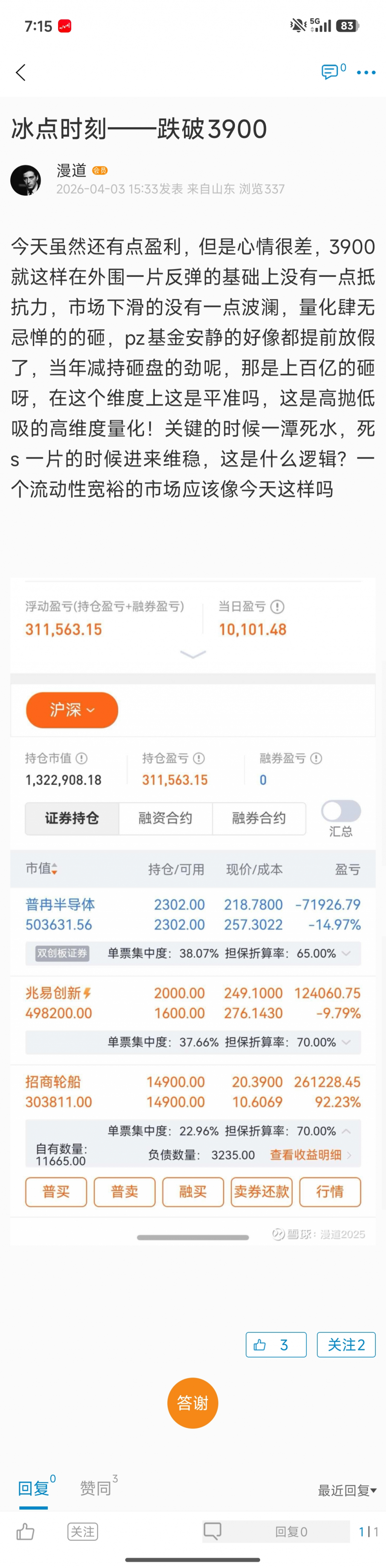Switch to the 回复 tab
386x1568 pixels.
(34, 1488)
